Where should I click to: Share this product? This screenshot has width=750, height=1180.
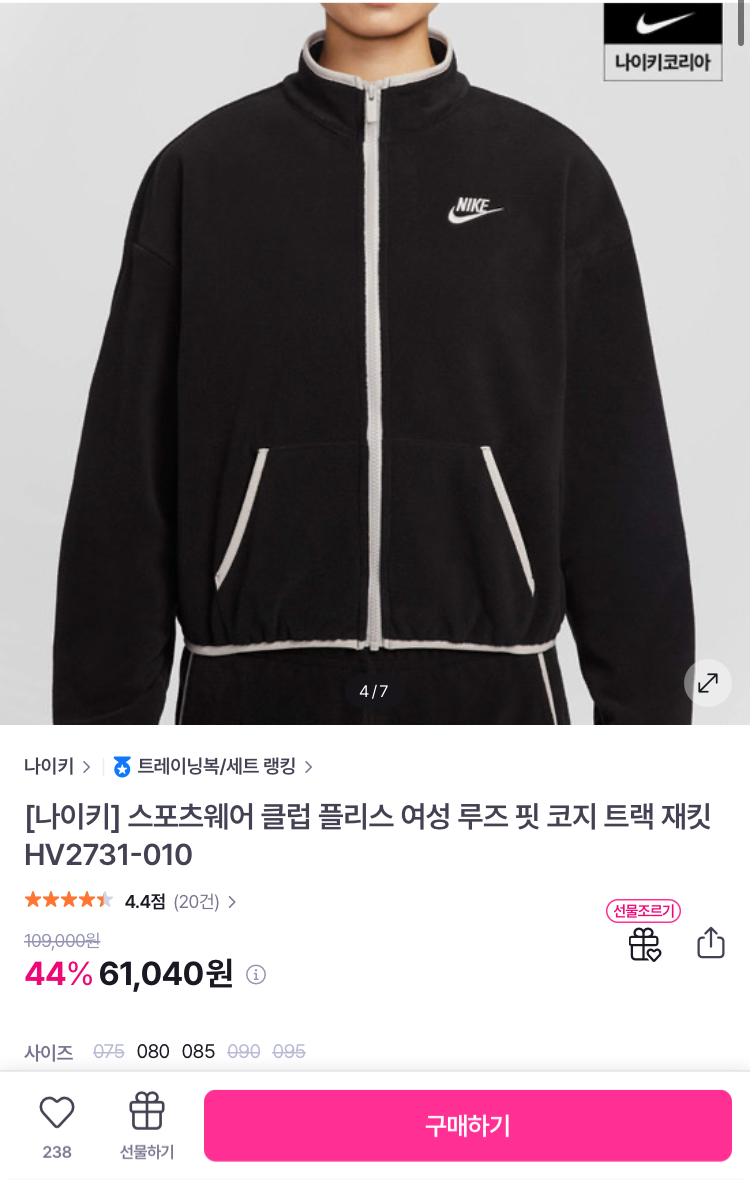click(x=710, y=943)
